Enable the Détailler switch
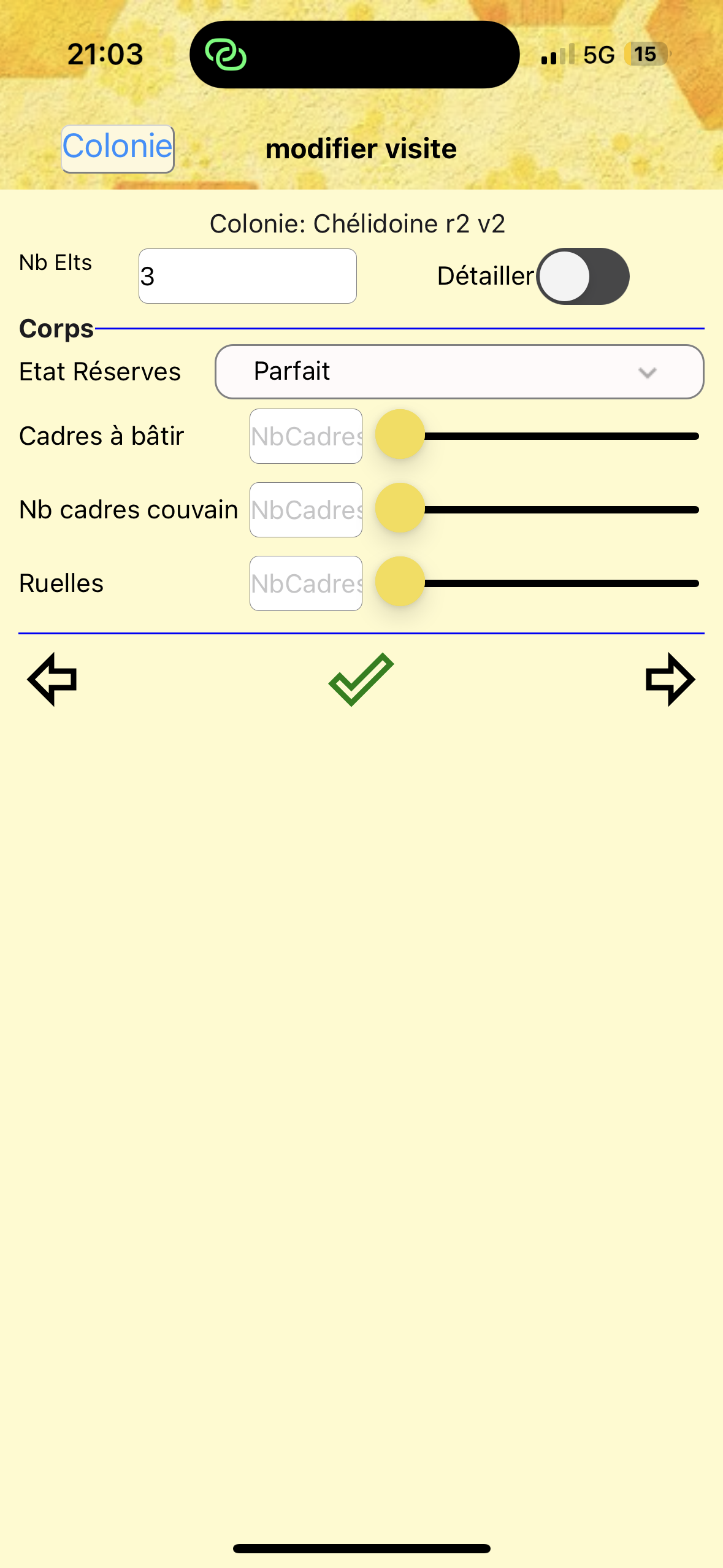The height and width of the screenshot is (1568, 723). point(583,277)
